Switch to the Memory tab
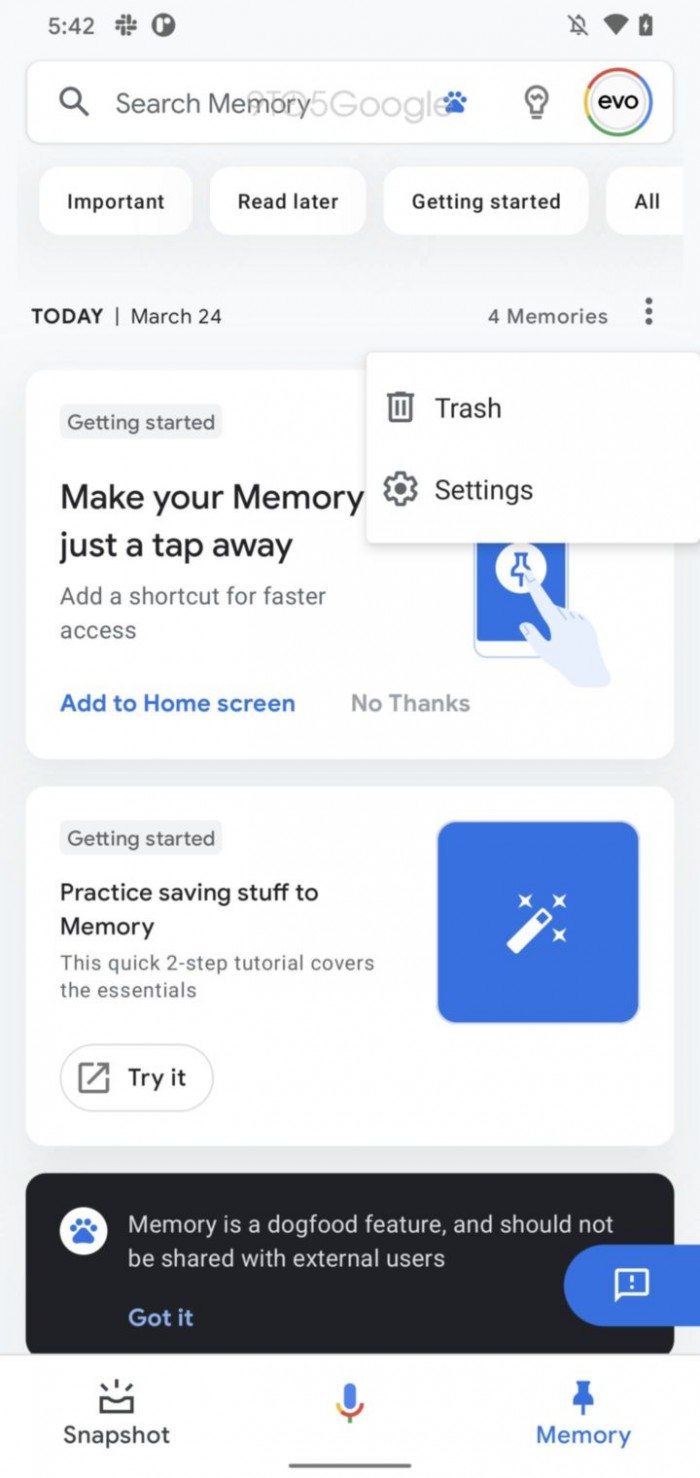Image resolution: width=700 pixels, height=1478 pixels. 583,1414
